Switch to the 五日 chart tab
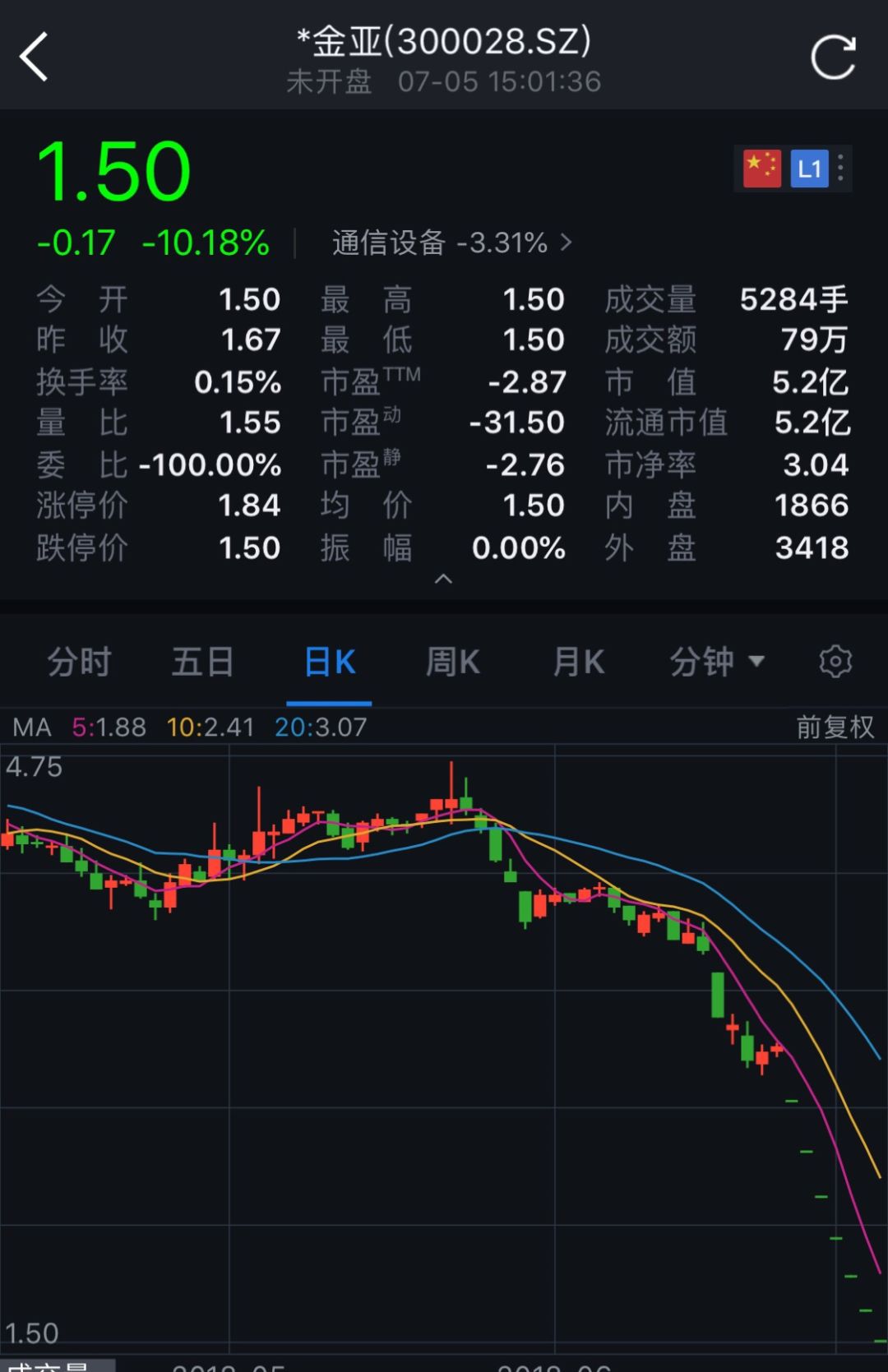Viewport: 888px width, 1372px height. [202, 662]
